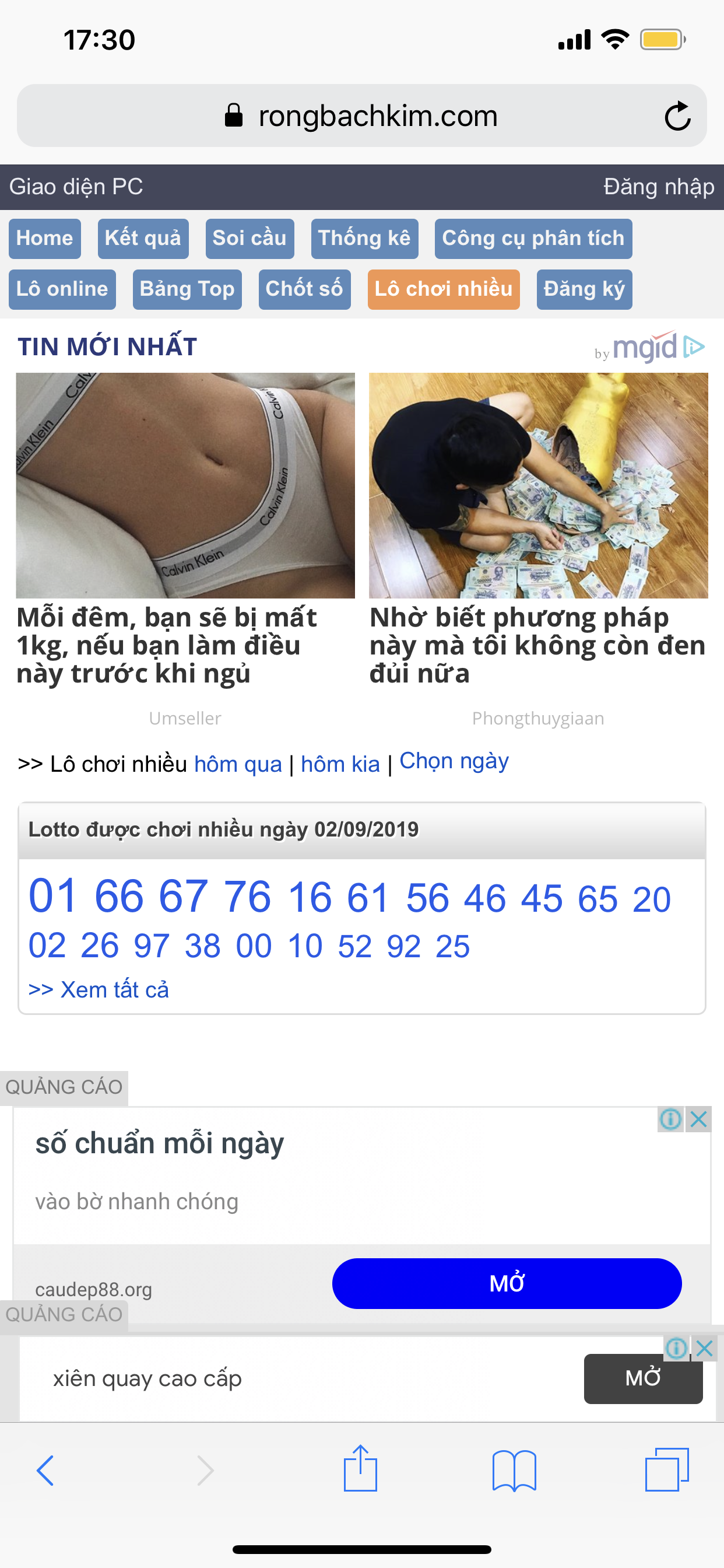This screenshot has height=1568, width=724.
Task: Open the Xem tất cả link
Action: [99, 990]
